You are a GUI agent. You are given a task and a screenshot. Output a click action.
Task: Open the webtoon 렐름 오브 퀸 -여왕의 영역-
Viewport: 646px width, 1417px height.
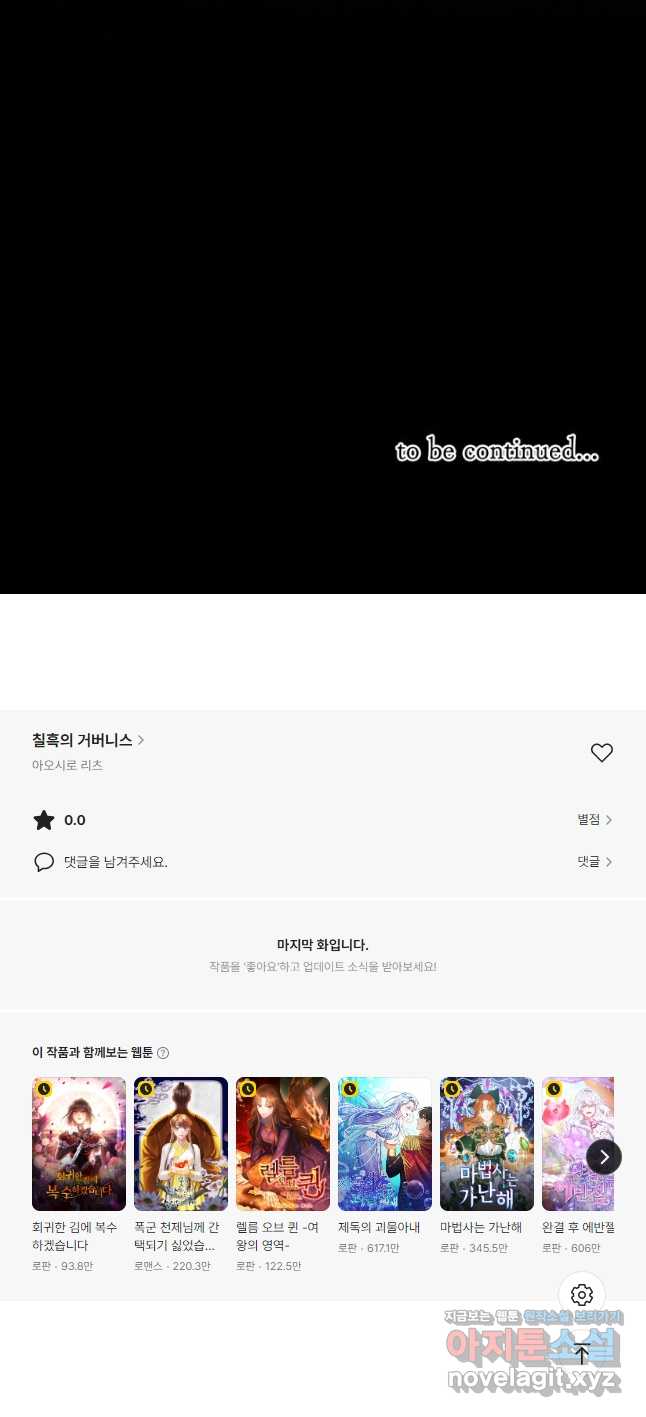(x=283, y=1144)
